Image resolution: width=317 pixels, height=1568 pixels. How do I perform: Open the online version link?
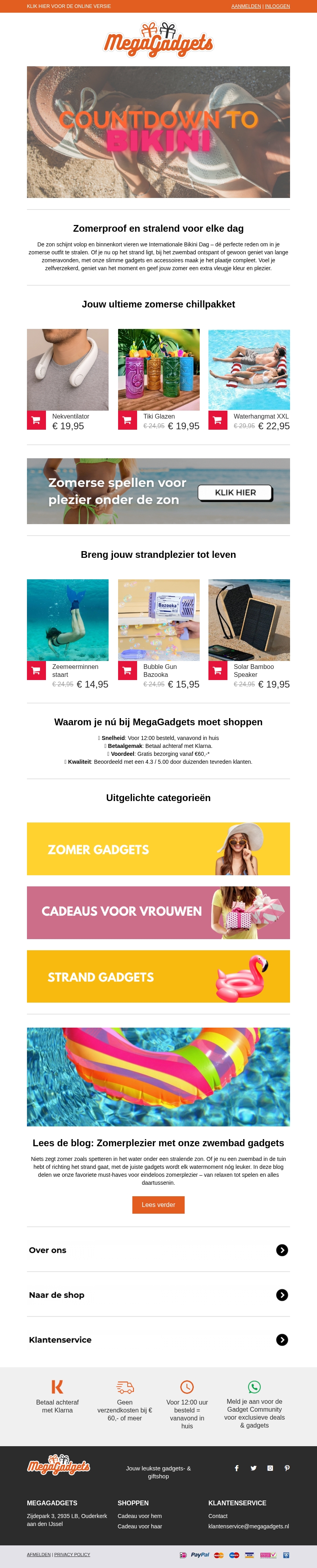tap(69, 6)
